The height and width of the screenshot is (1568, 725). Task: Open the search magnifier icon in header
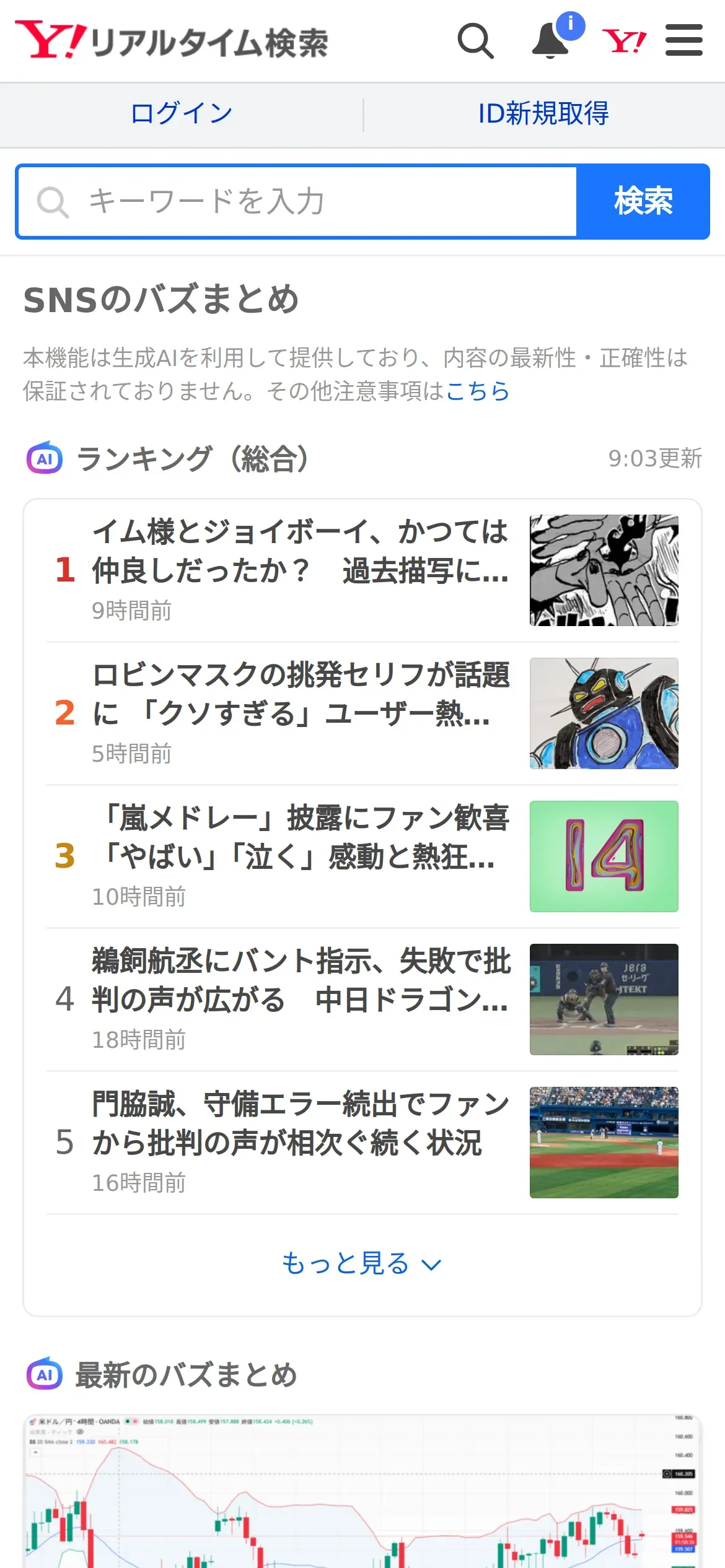(x=475, y=41)
